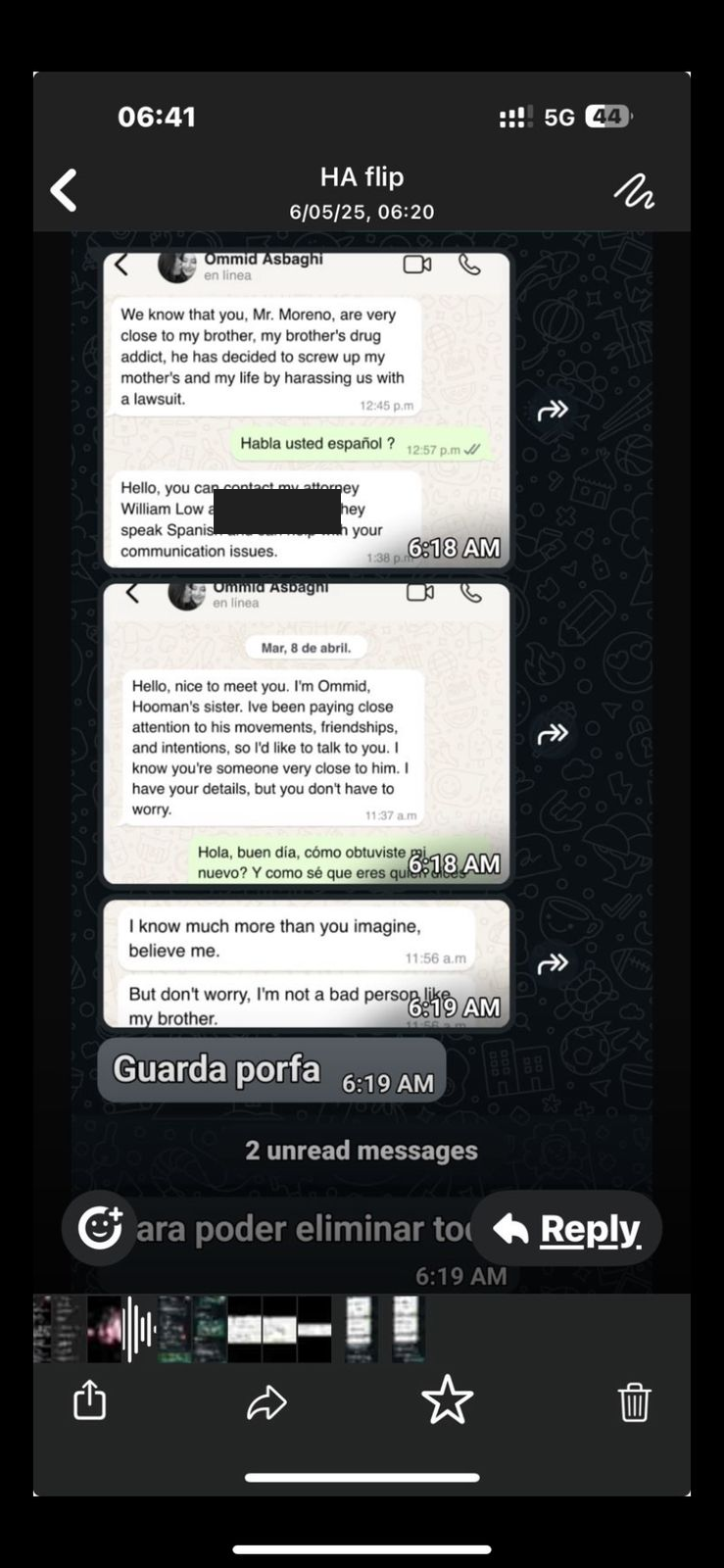Go back from the HA flip media viewer
Viewport: 724px width, 1568px height.
click(x=64, y=190)
